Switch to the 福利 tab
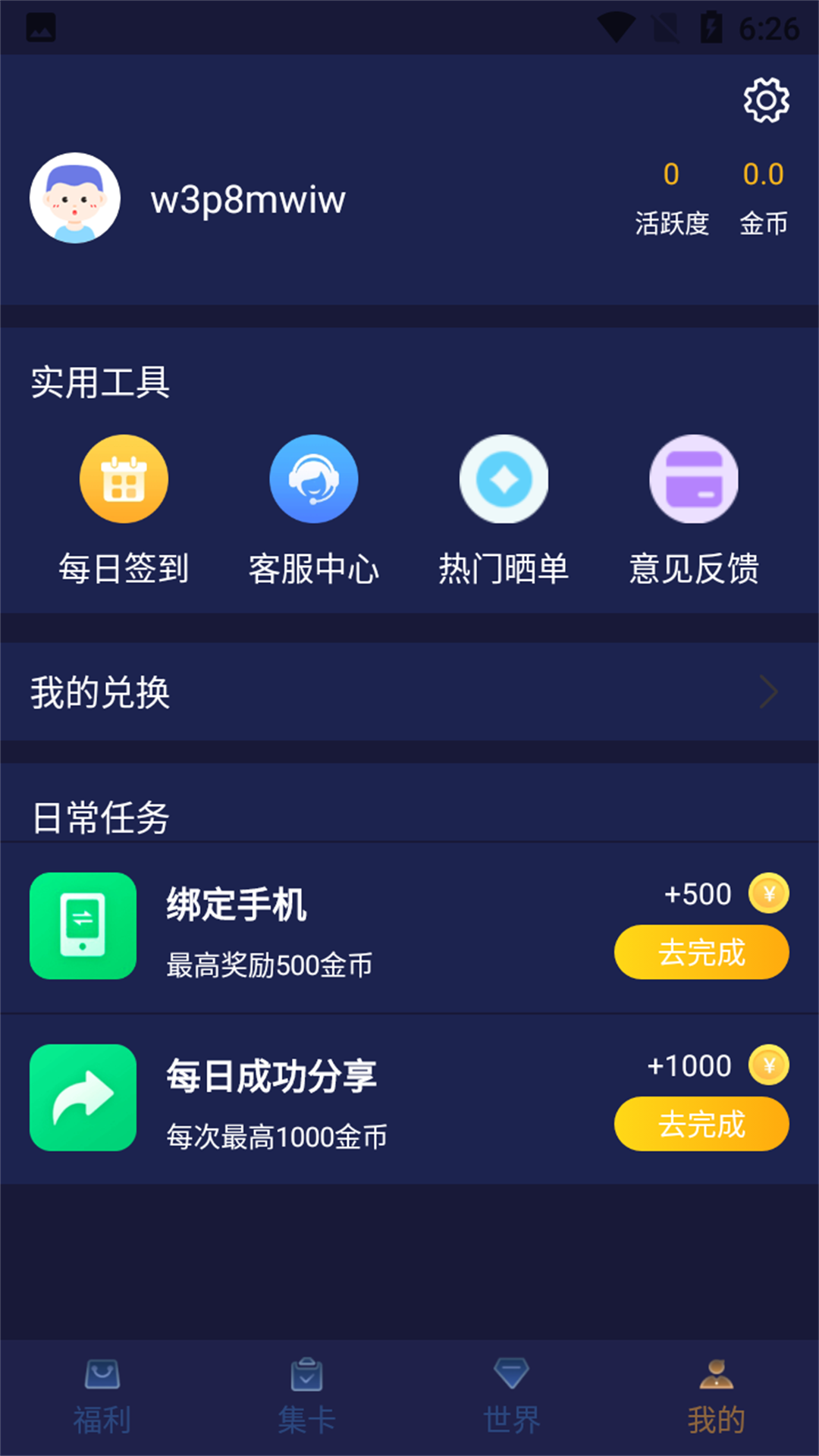This screenshot has height=1456, width=819. (102, 1397)
